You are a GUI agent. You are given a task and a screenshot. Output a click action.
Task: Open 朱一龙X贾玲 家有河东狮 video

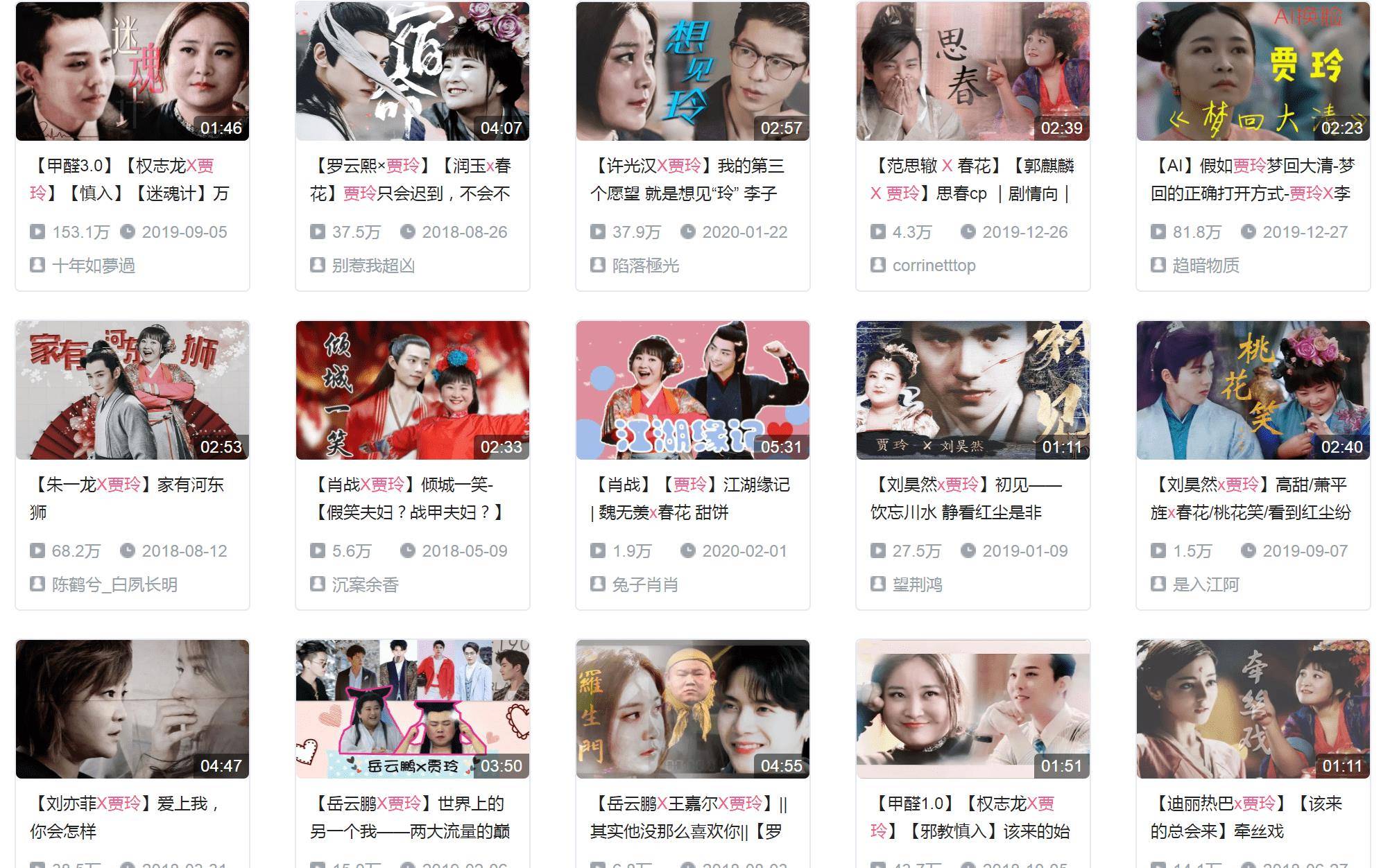(x=132, y=390)
